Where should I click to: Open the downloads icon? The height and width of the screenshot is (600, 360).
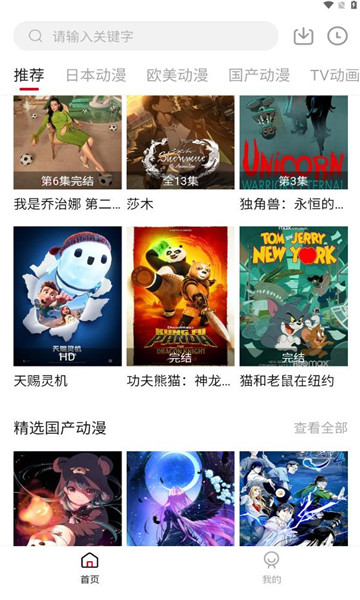click(x=303, y=36)
